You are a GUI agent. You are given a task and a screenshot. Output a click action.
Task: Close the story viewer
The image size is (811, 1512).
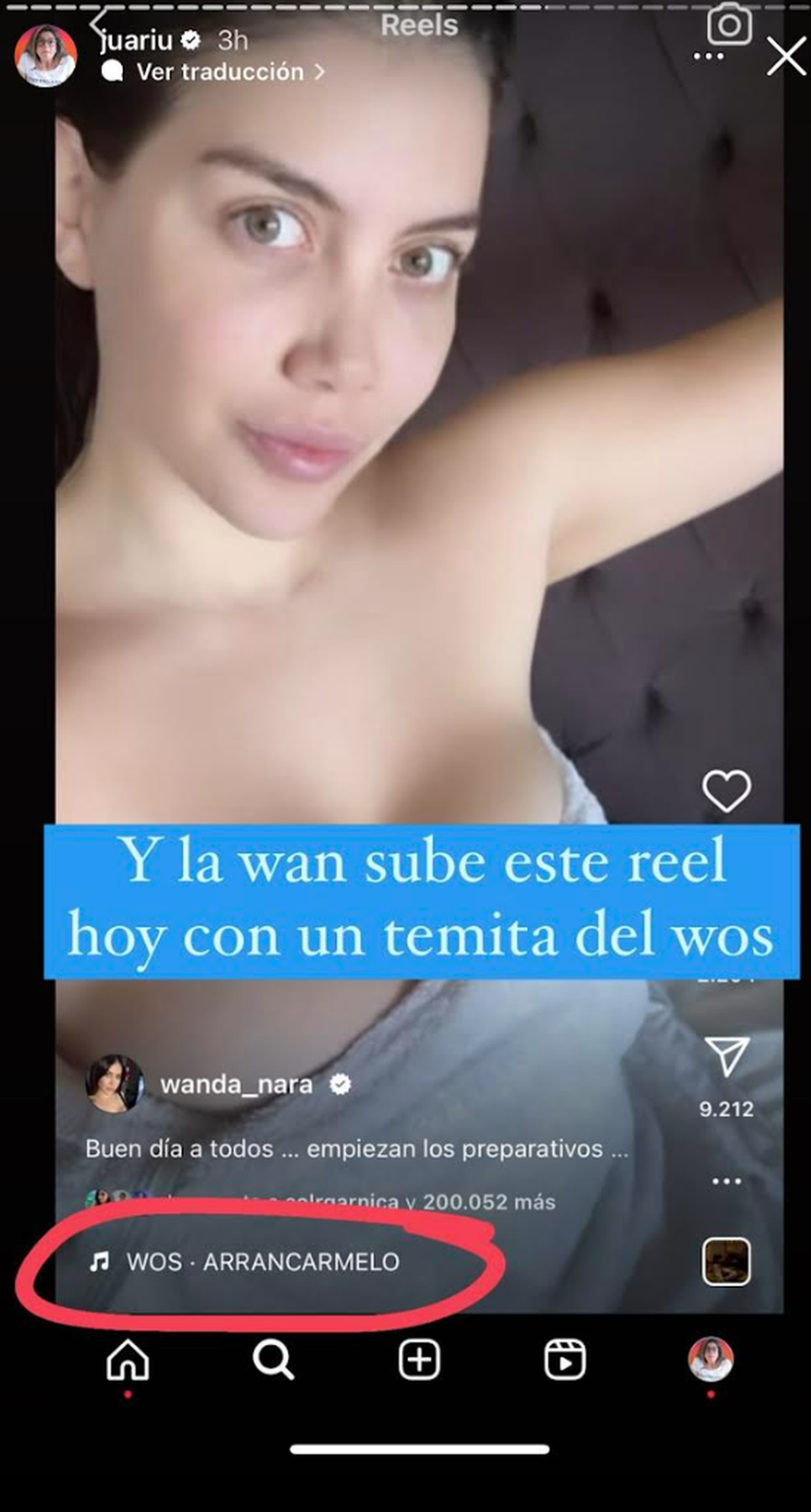787,56
